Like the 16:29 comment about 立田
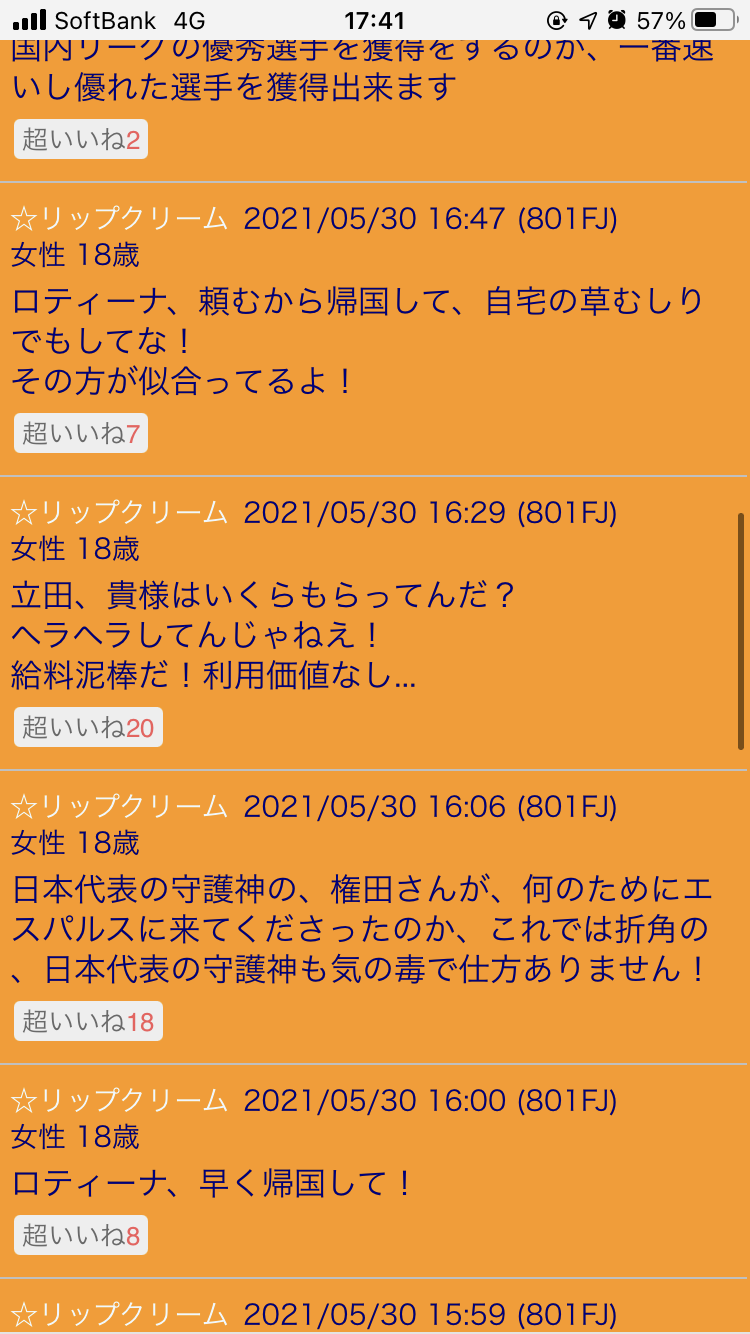750x1334 pixels. [x=88, y=727]
